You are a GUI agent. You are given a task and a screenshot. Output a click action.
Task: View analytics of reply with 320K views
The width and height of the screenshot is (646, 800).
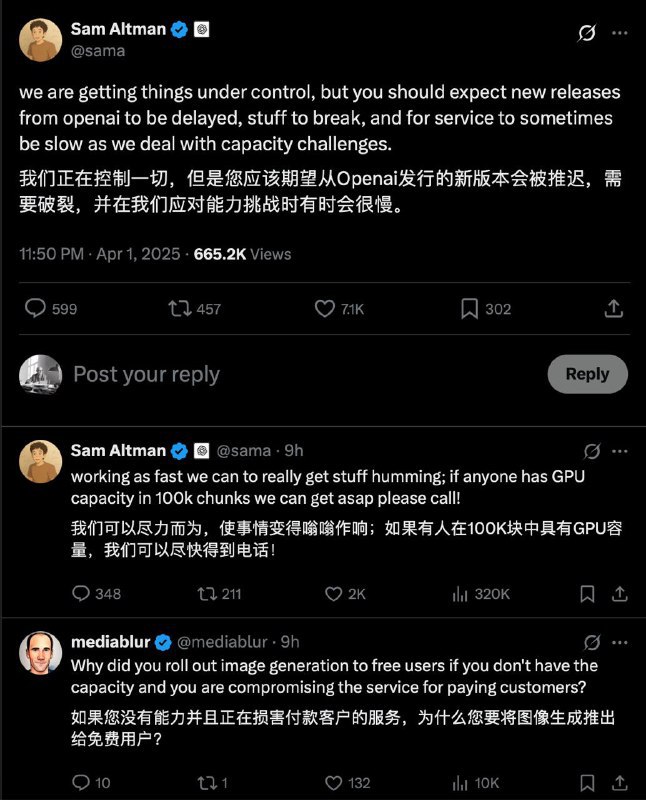[x=461, y=593]
